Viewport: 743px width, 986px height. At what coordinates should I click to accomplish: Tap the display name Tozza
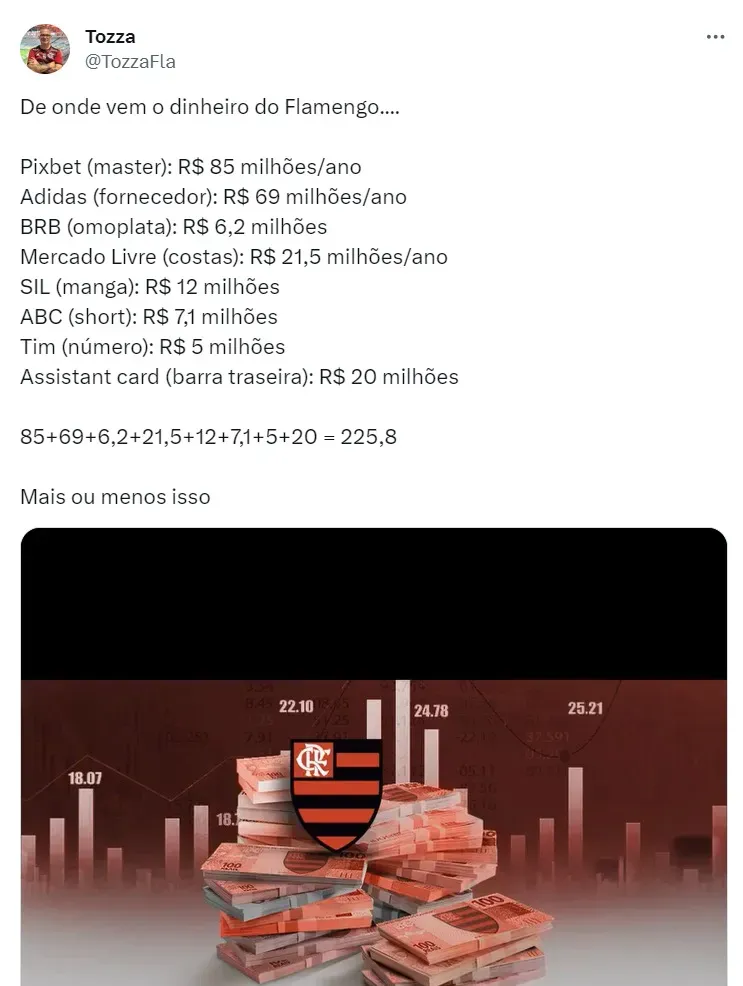pos(110,38)
